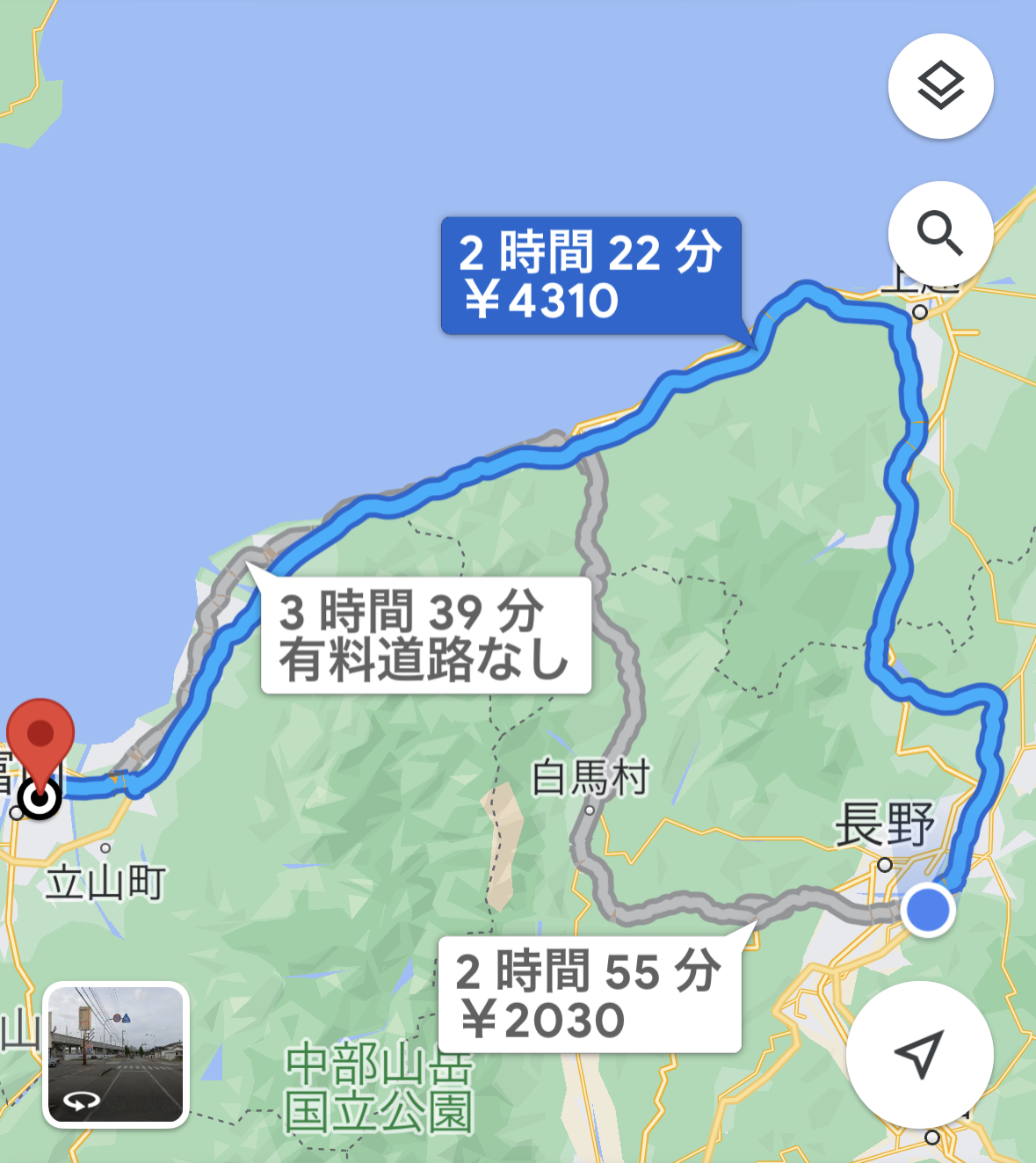Open the map layers button
The height and width of the screenshot is (1163, 1036).
940,86
